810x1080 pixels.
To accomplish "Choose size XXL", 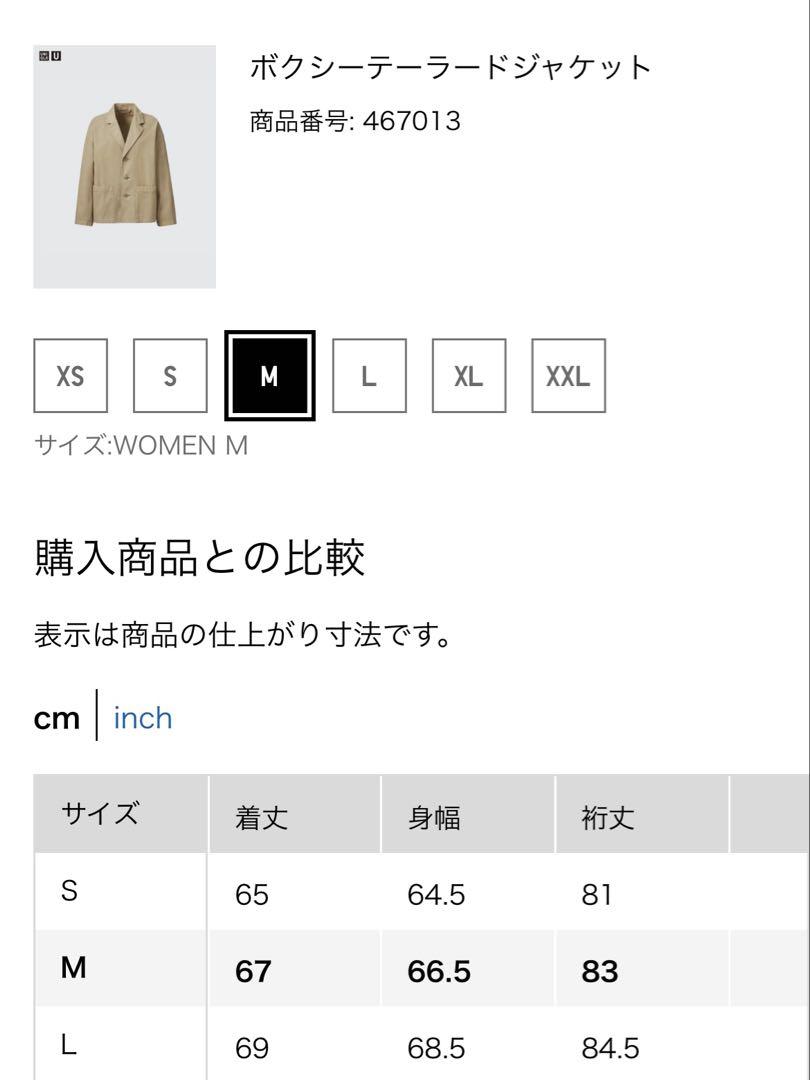I will (x=568, y=376).
